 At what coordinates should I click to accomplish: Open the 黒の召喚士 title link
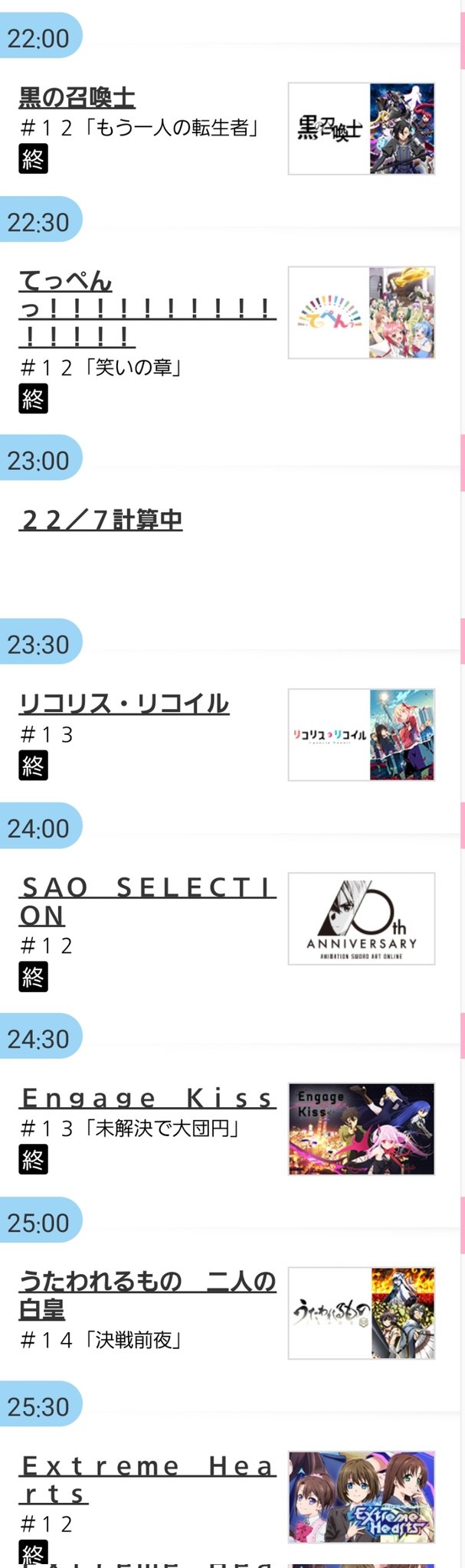77,97
